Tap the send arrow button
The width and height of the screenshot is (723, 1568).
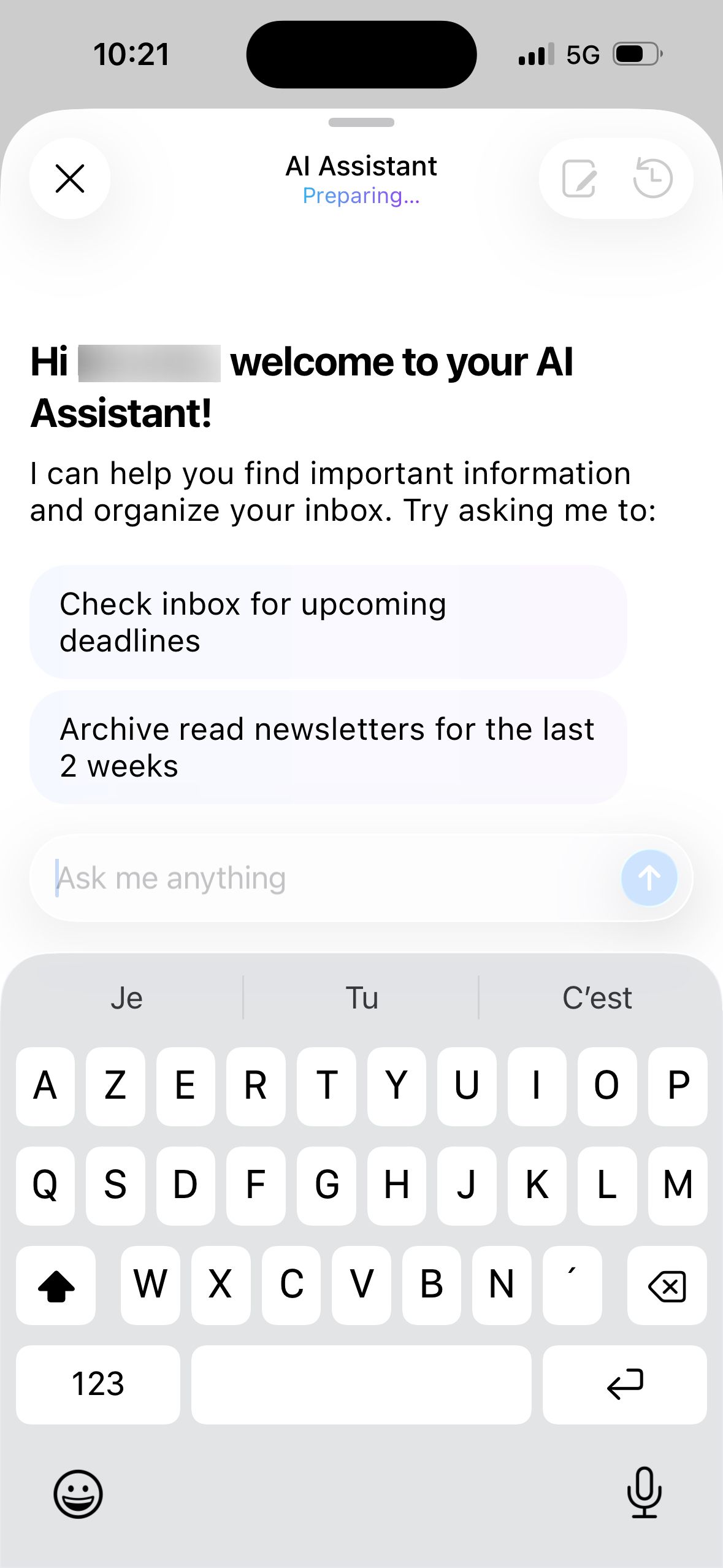pyautogui.click(x=648, y=877)
